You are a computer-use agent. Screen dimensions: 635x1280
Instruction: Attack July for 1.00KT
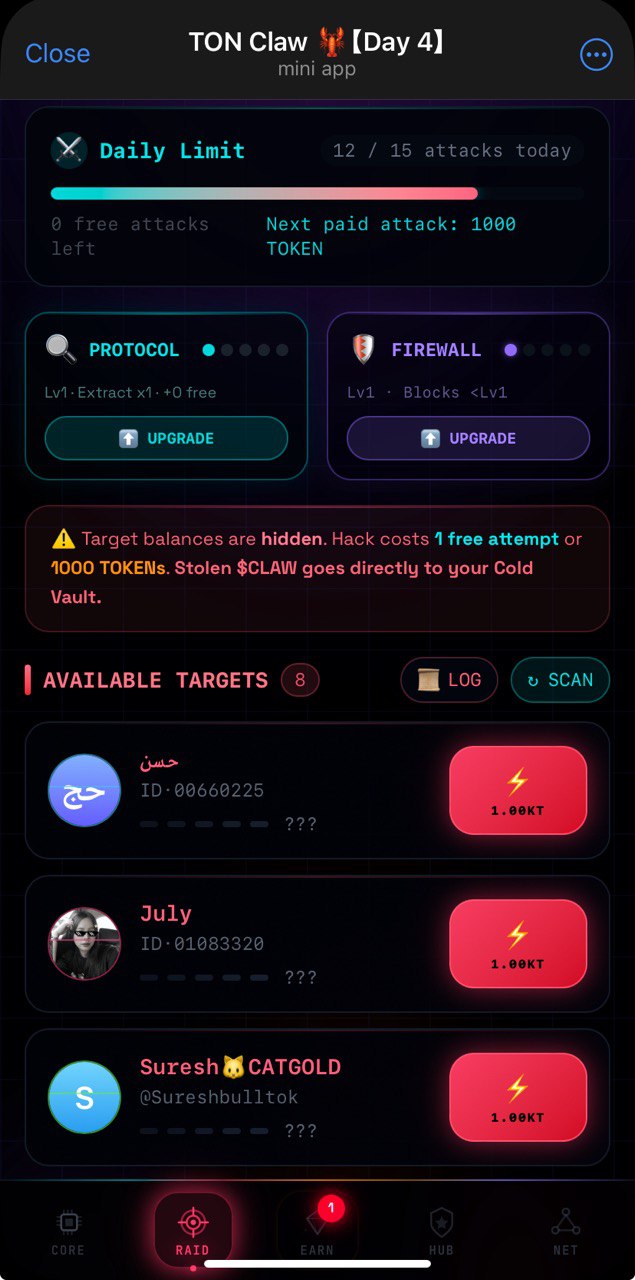[517, 944]
